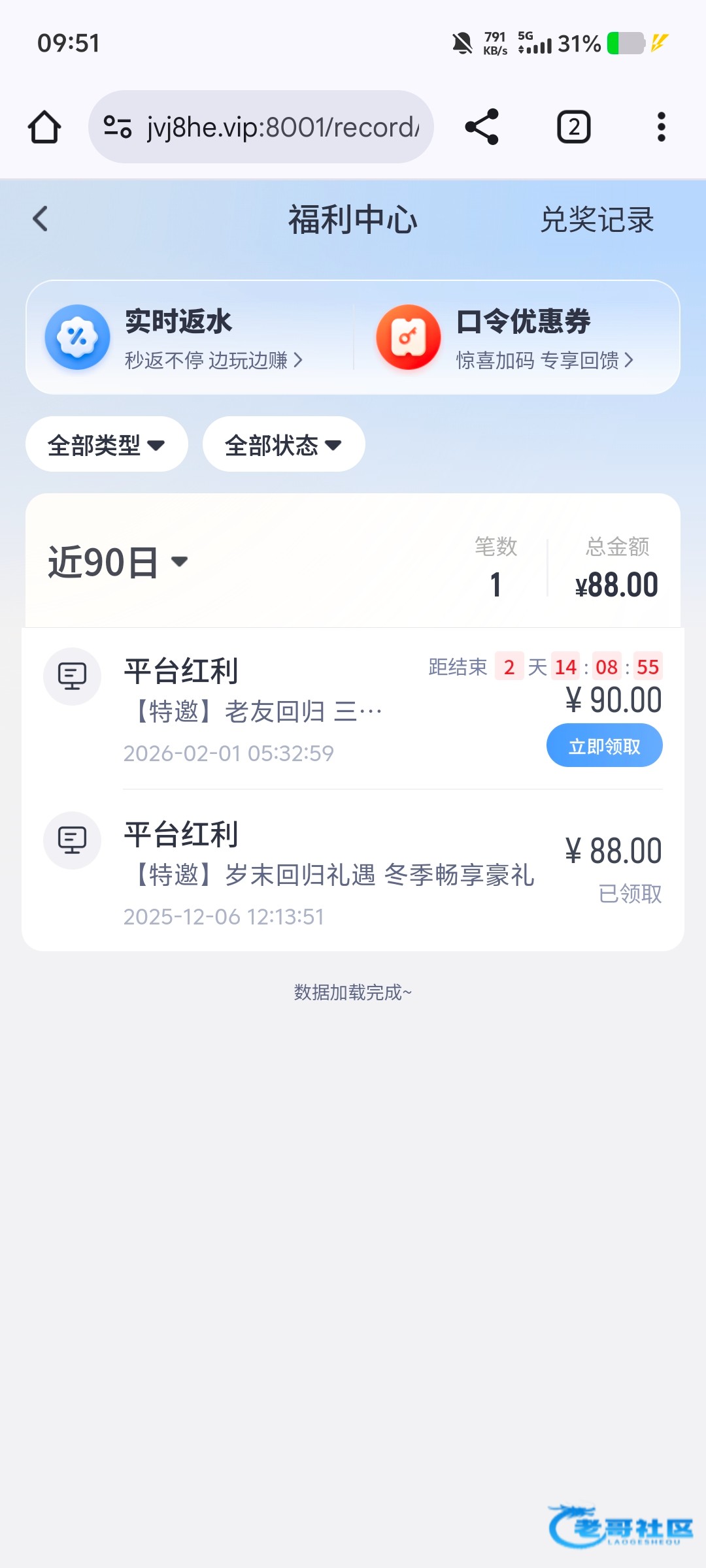
Task: Tap the browser home icon
Action: coord(44,127)
